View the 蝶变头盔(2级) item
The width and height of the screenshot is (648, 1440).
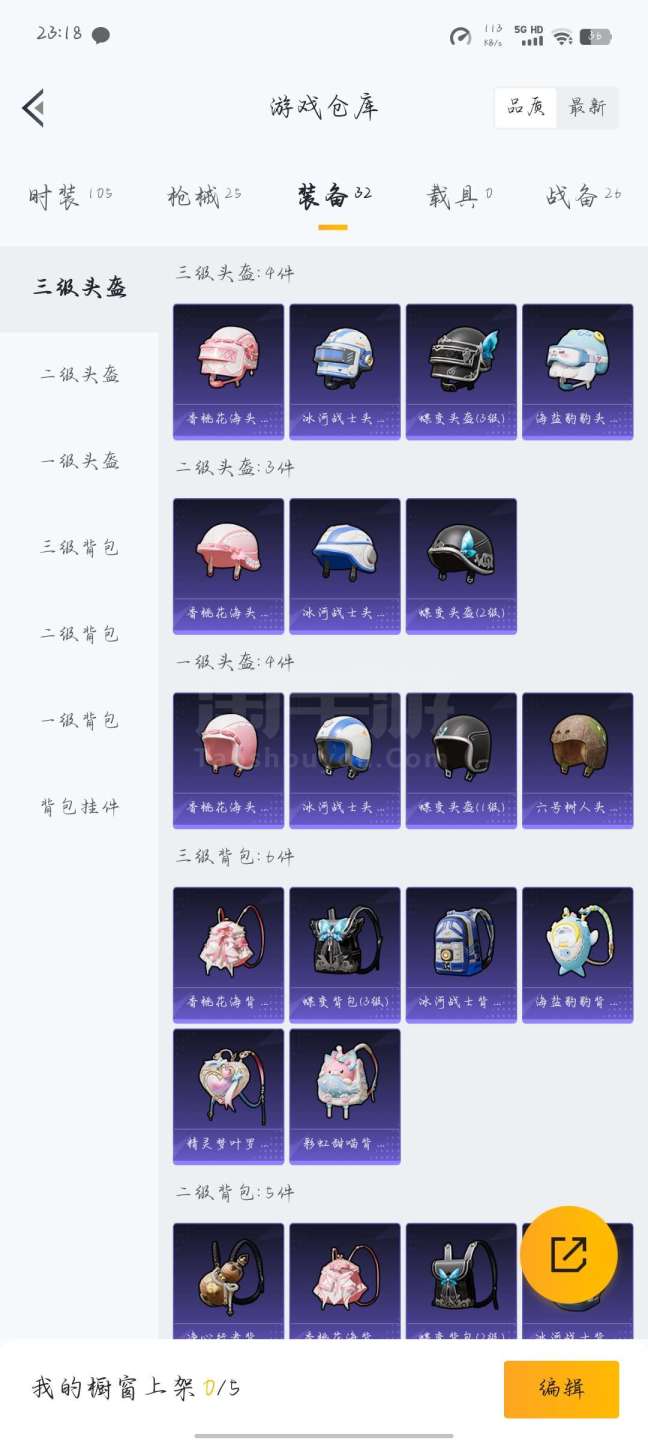click(x=461, y=565)
